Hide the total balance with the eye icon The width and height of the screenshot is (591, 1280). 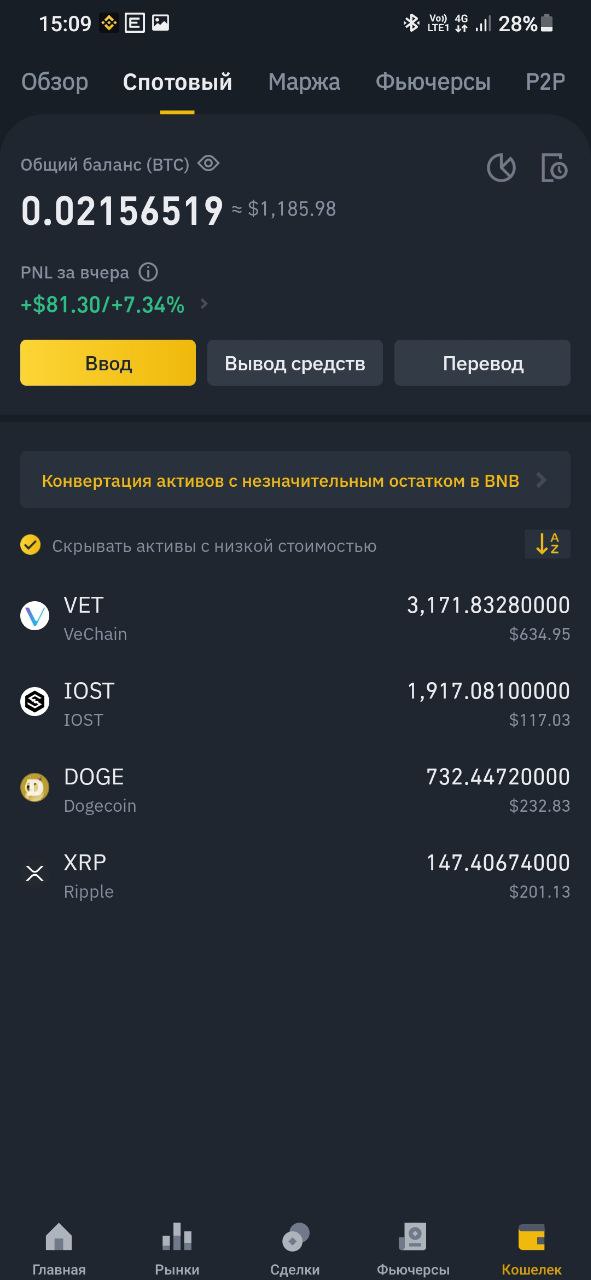pyautogui.click(x=208, y=163)
